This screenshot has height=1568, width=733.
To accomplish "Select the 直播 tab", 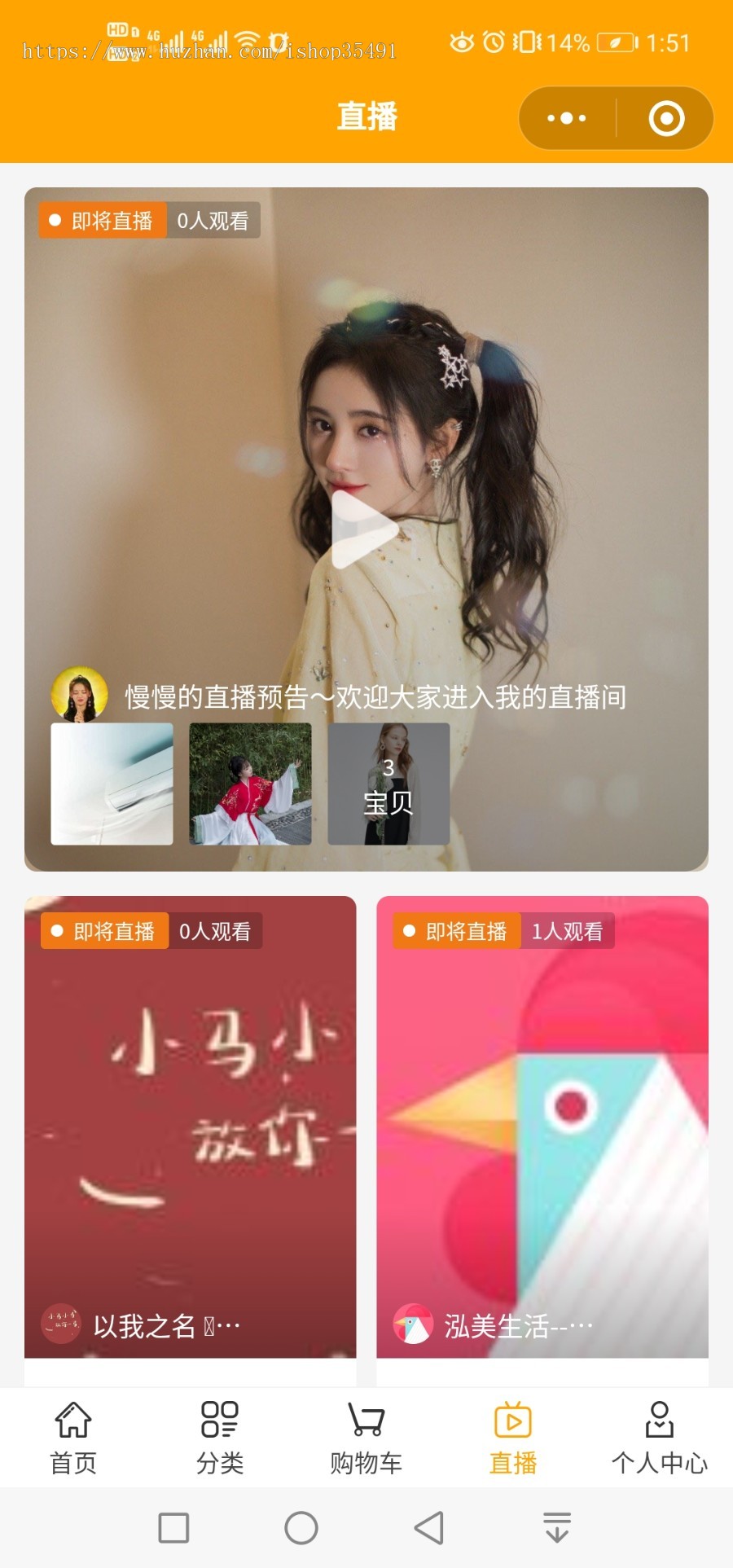I will 513,1438.
